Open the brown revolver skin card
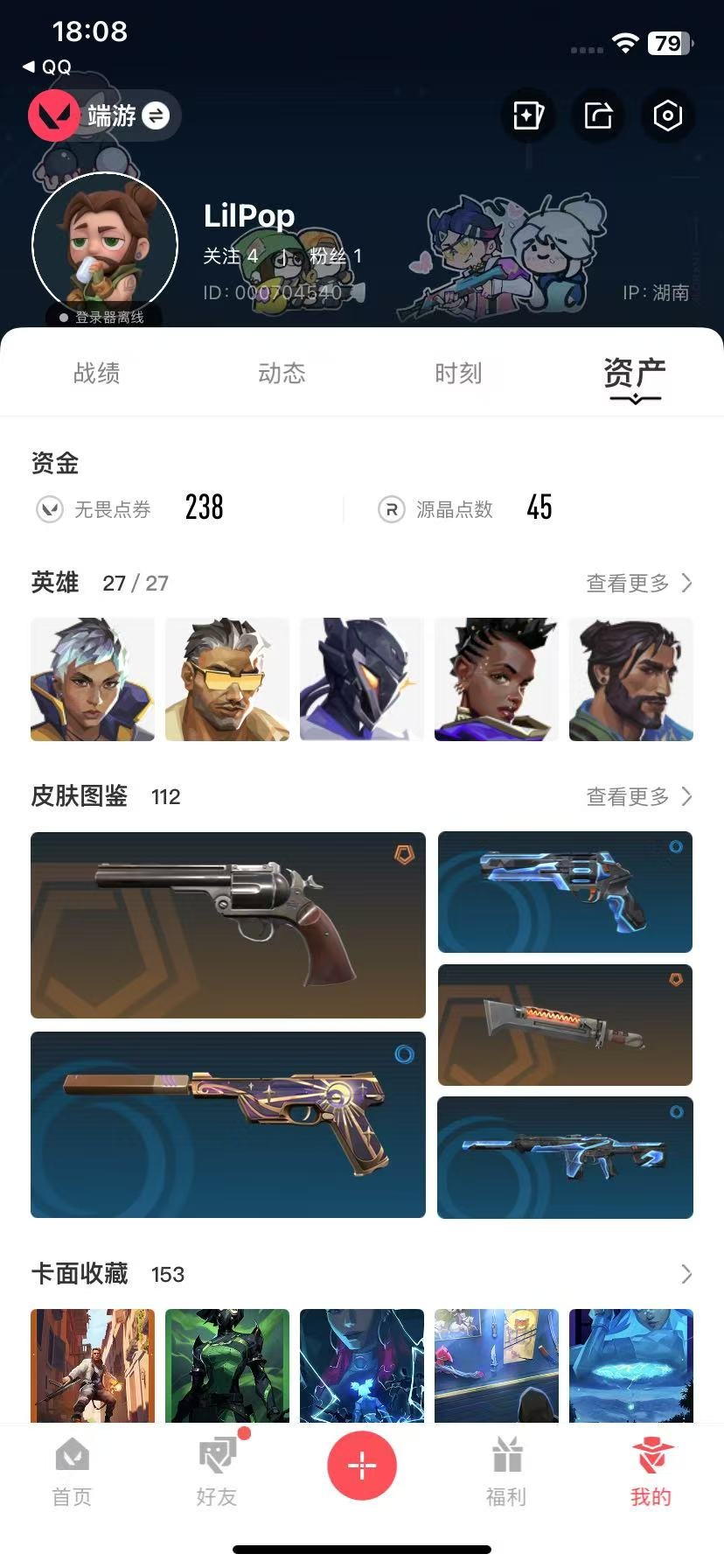 coord(228,925)
